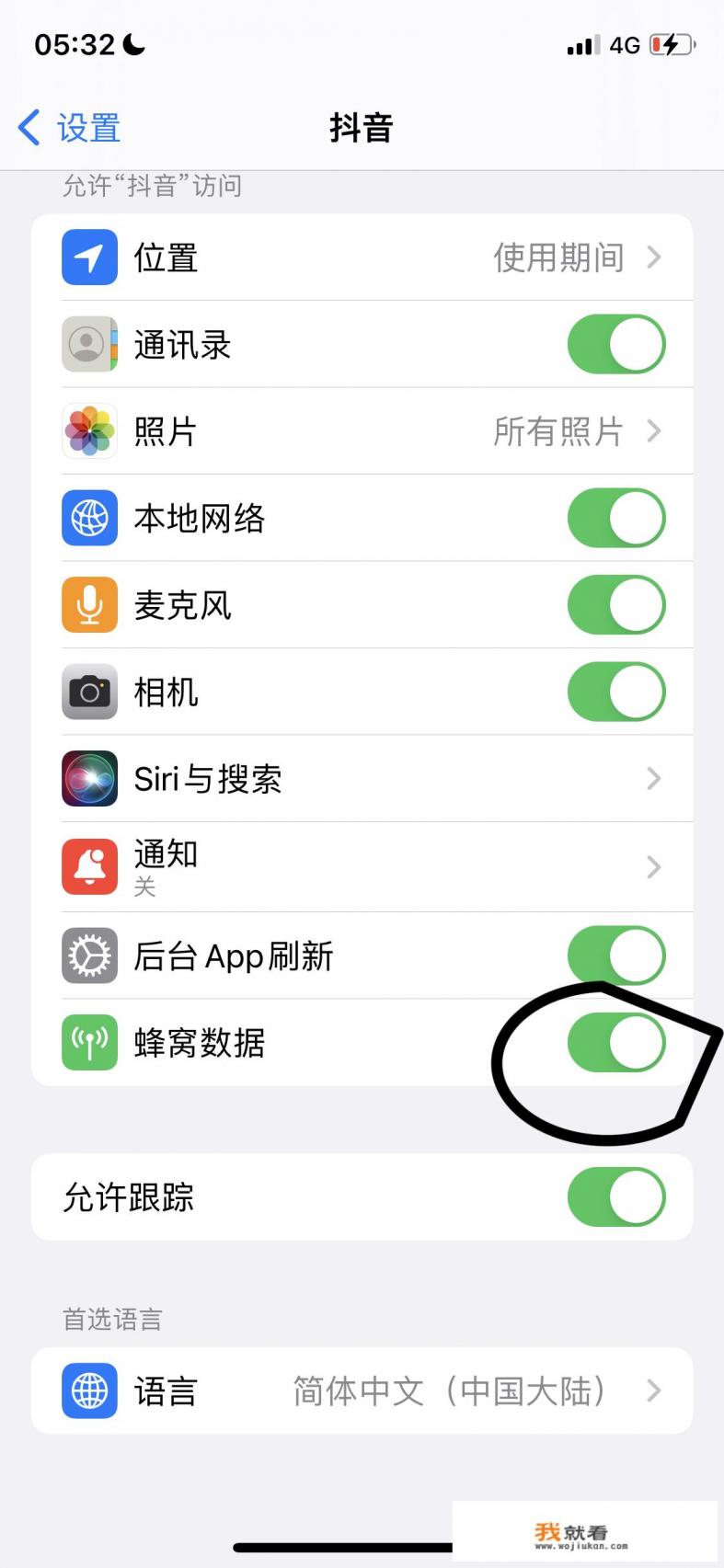Open 通知 settings currently set to 关

coord(368,865)
